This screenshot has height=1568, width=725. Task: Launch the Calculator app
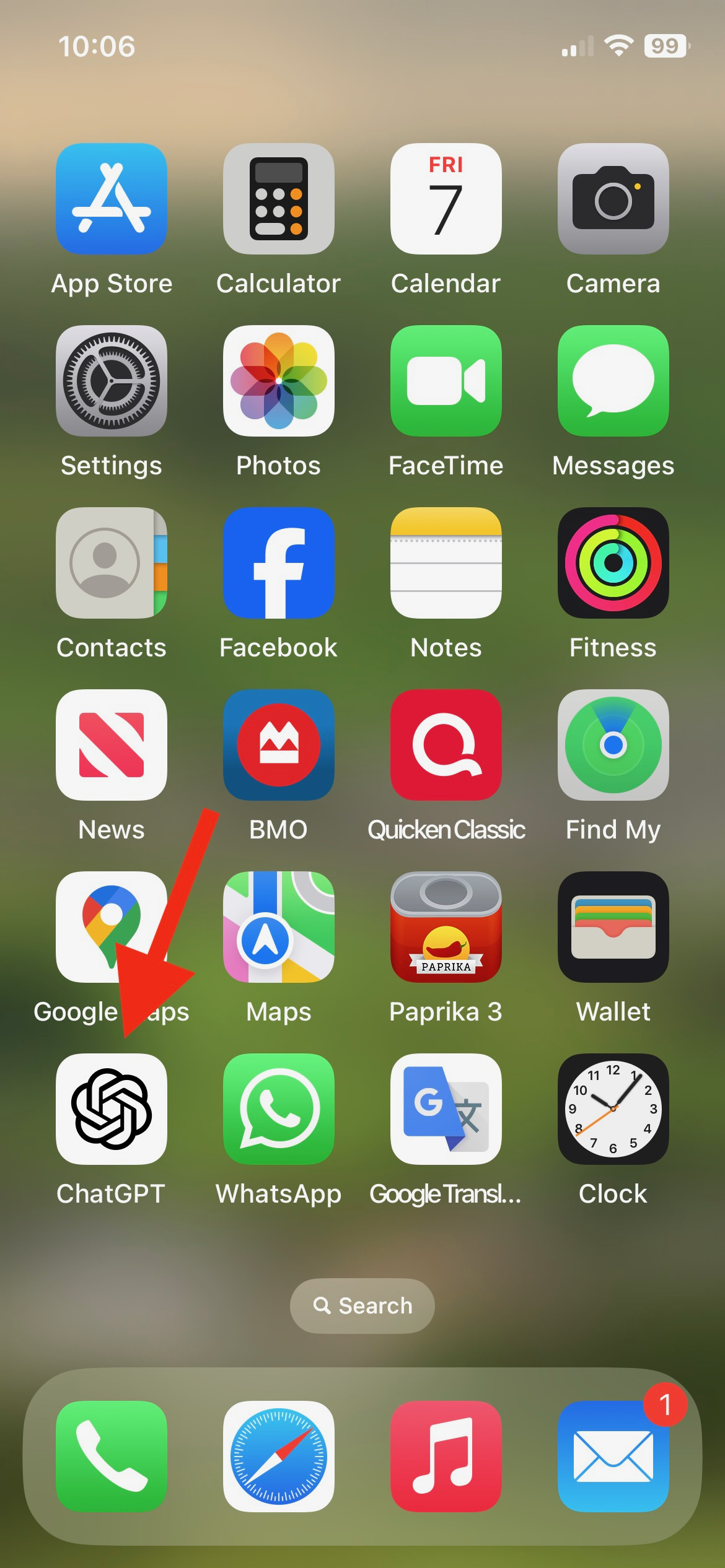click(x=279, y=199)
